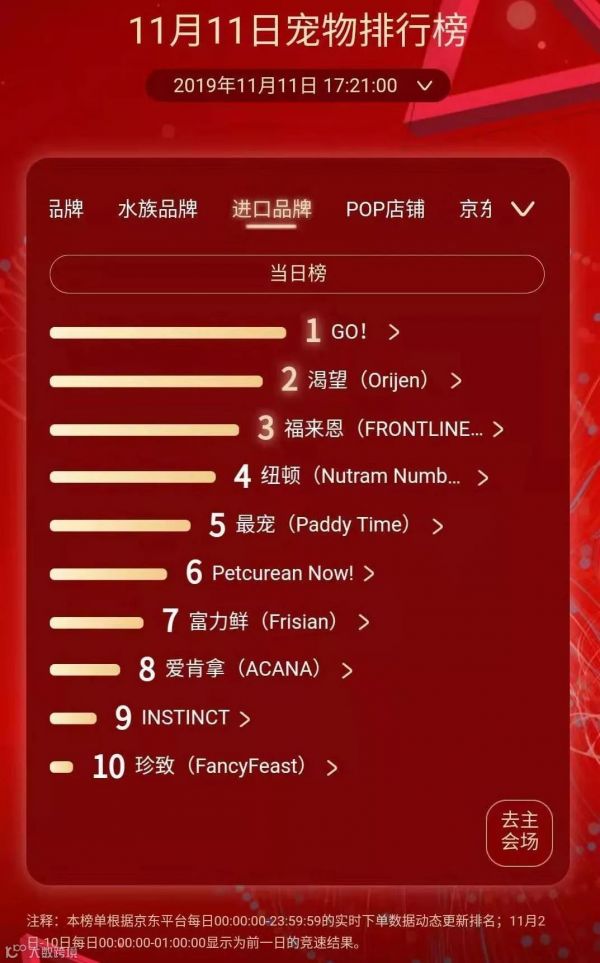The image size is (600, 963).
Task: Expand the category tabs with the chevron
Action: 523,209
